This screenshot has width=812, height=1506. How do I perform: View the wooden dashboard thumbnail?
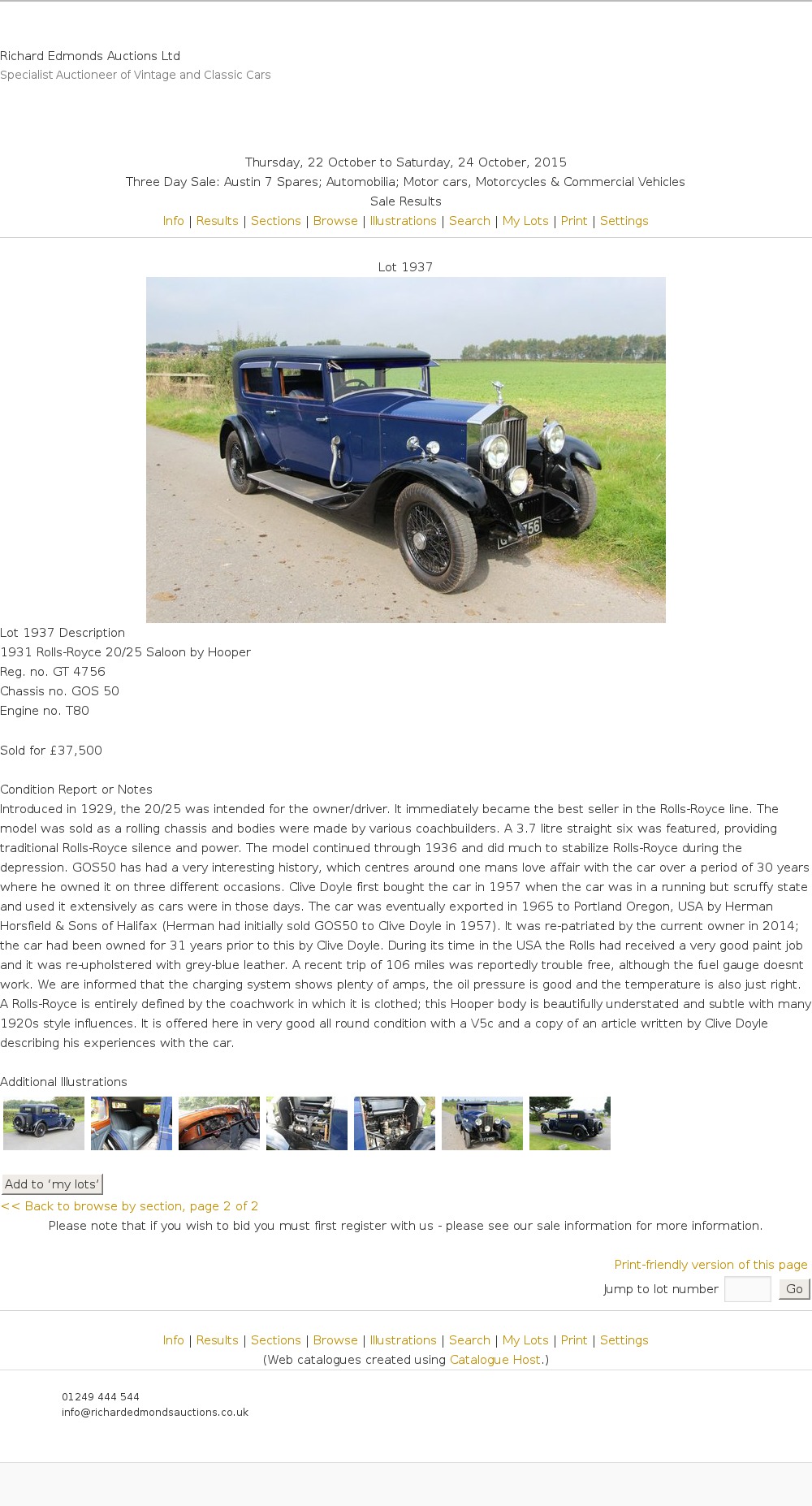219,1123
